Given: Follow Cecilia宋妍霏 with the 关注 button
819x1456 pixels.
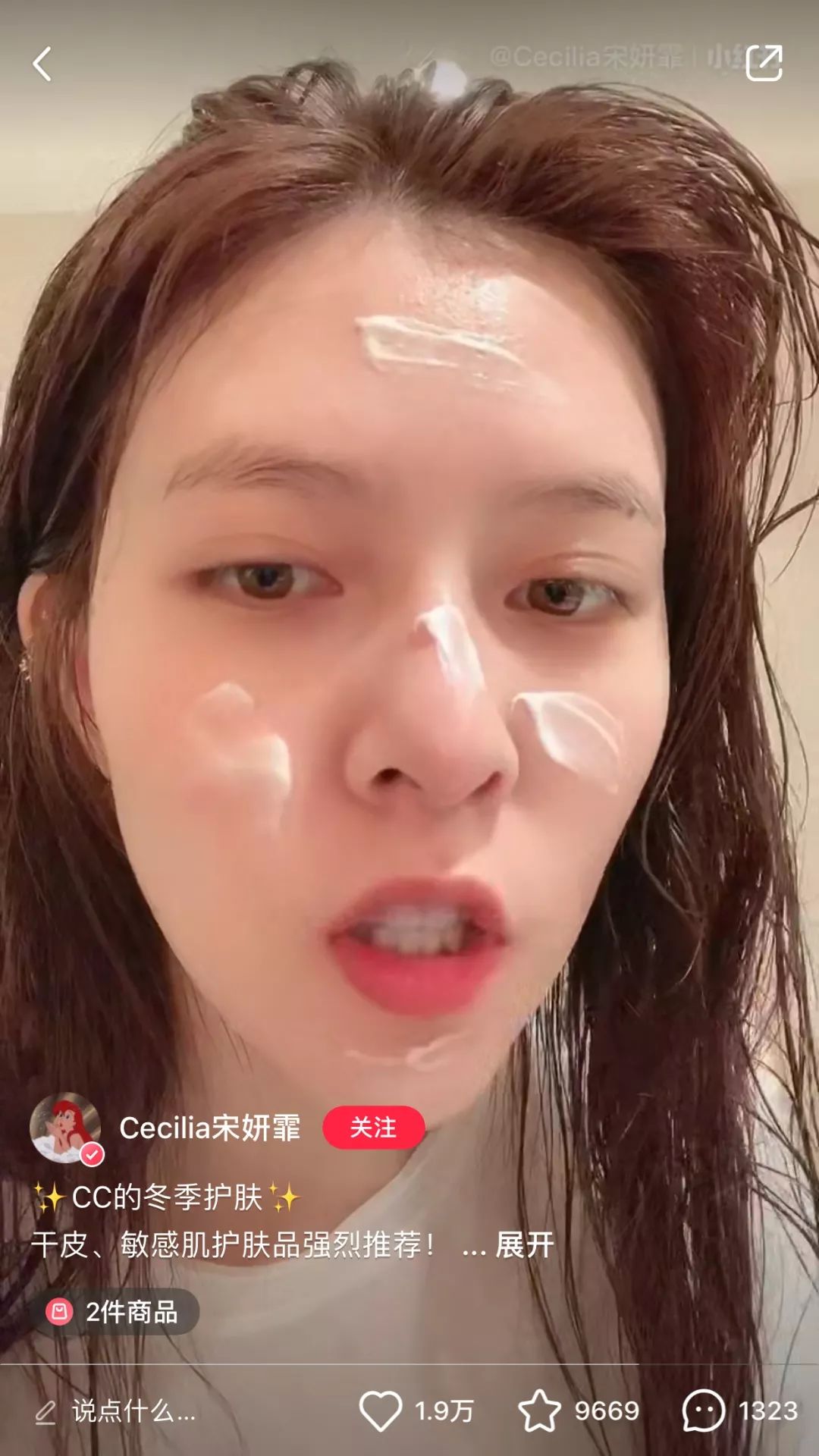Looking at the screenshot, I should [x=372, y=1127].
